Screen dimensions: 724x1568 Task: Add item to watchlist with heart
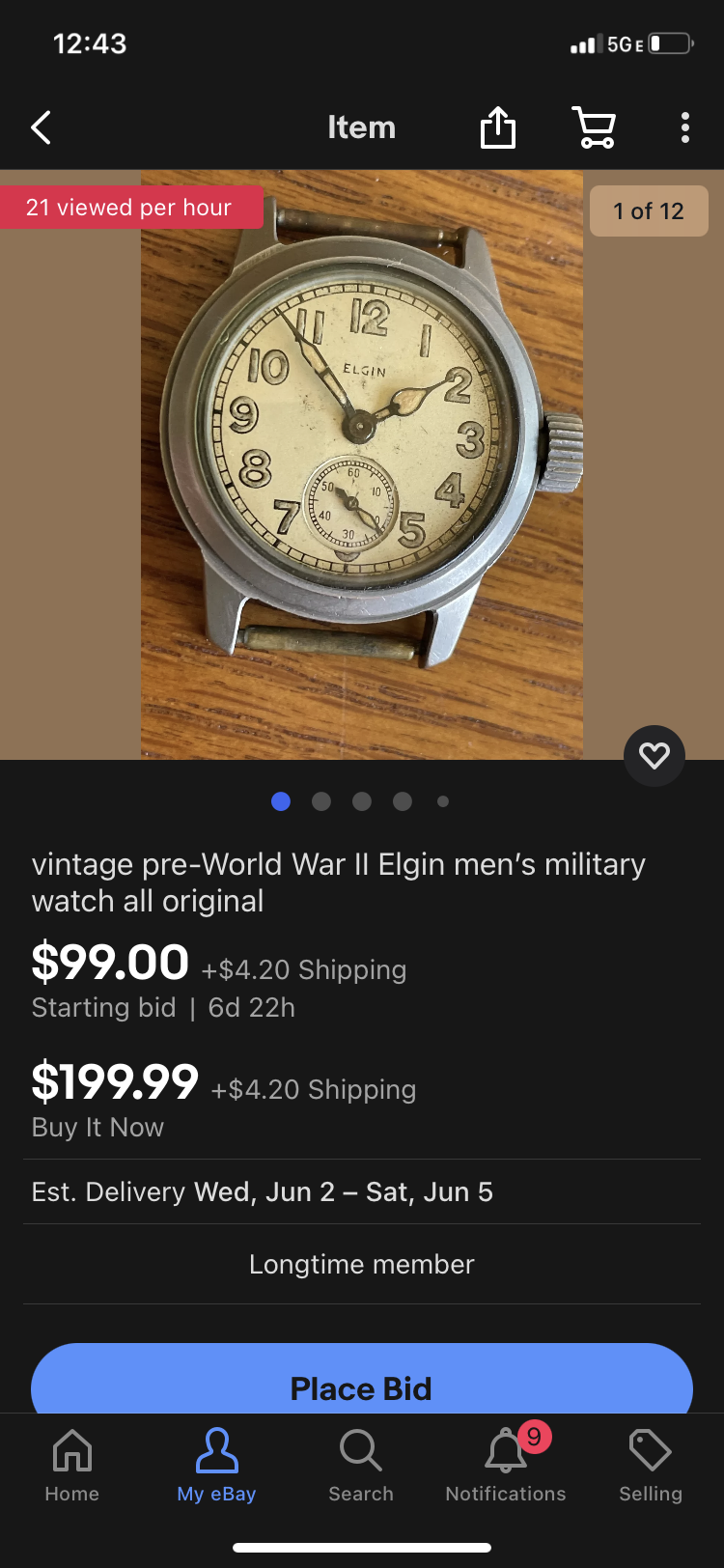click(654, 755)
